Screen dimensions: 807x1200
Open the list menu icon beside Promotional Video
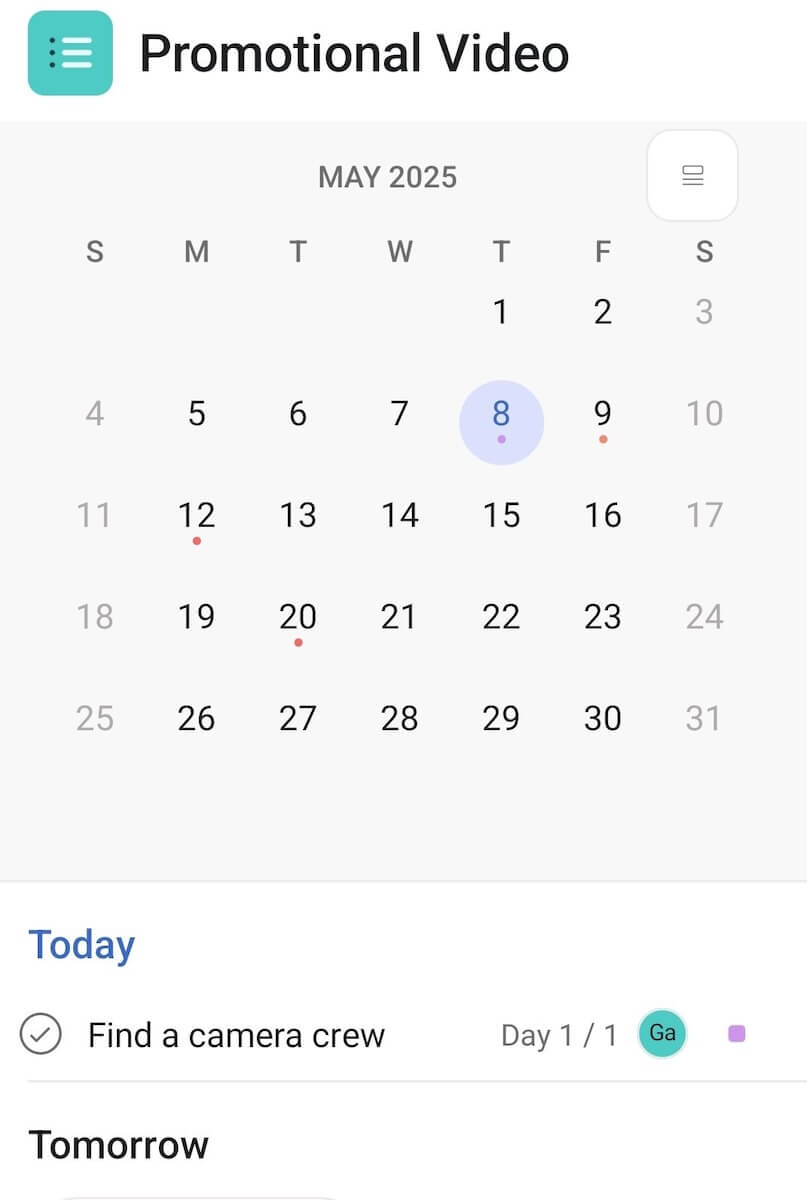(x=70, y=53)
